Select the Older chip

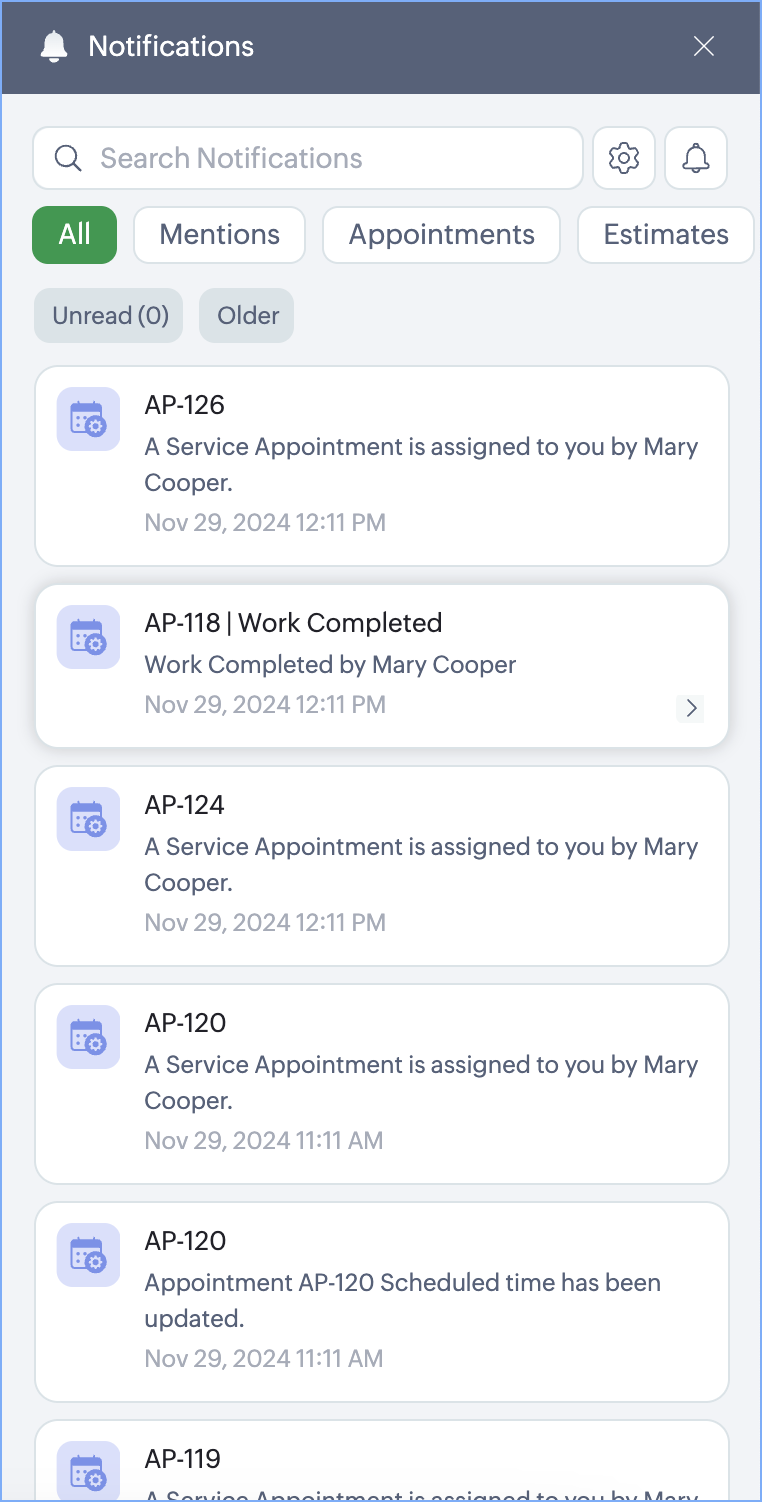click(247, 316)
